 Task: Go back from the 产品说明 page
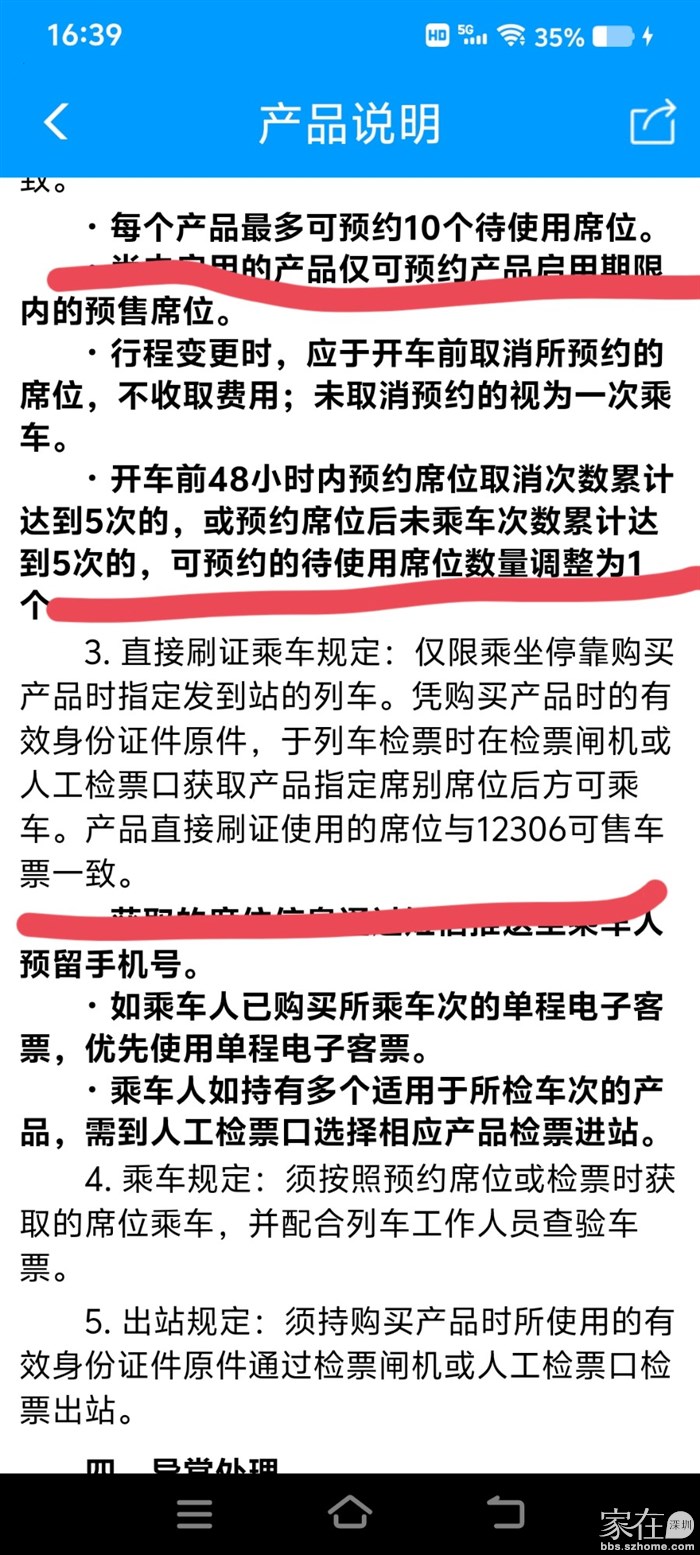click(x=56, y=122)
